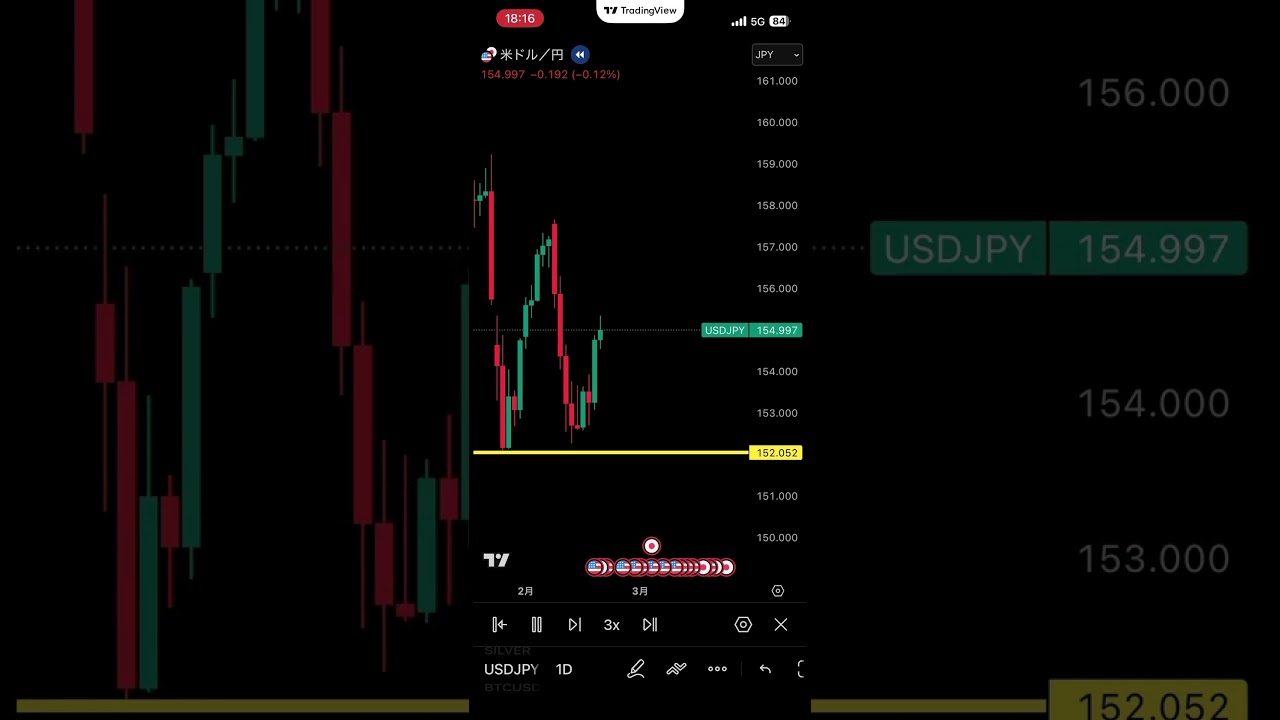Undo the last chart action
1280x720 pixels.
point(765,669)
